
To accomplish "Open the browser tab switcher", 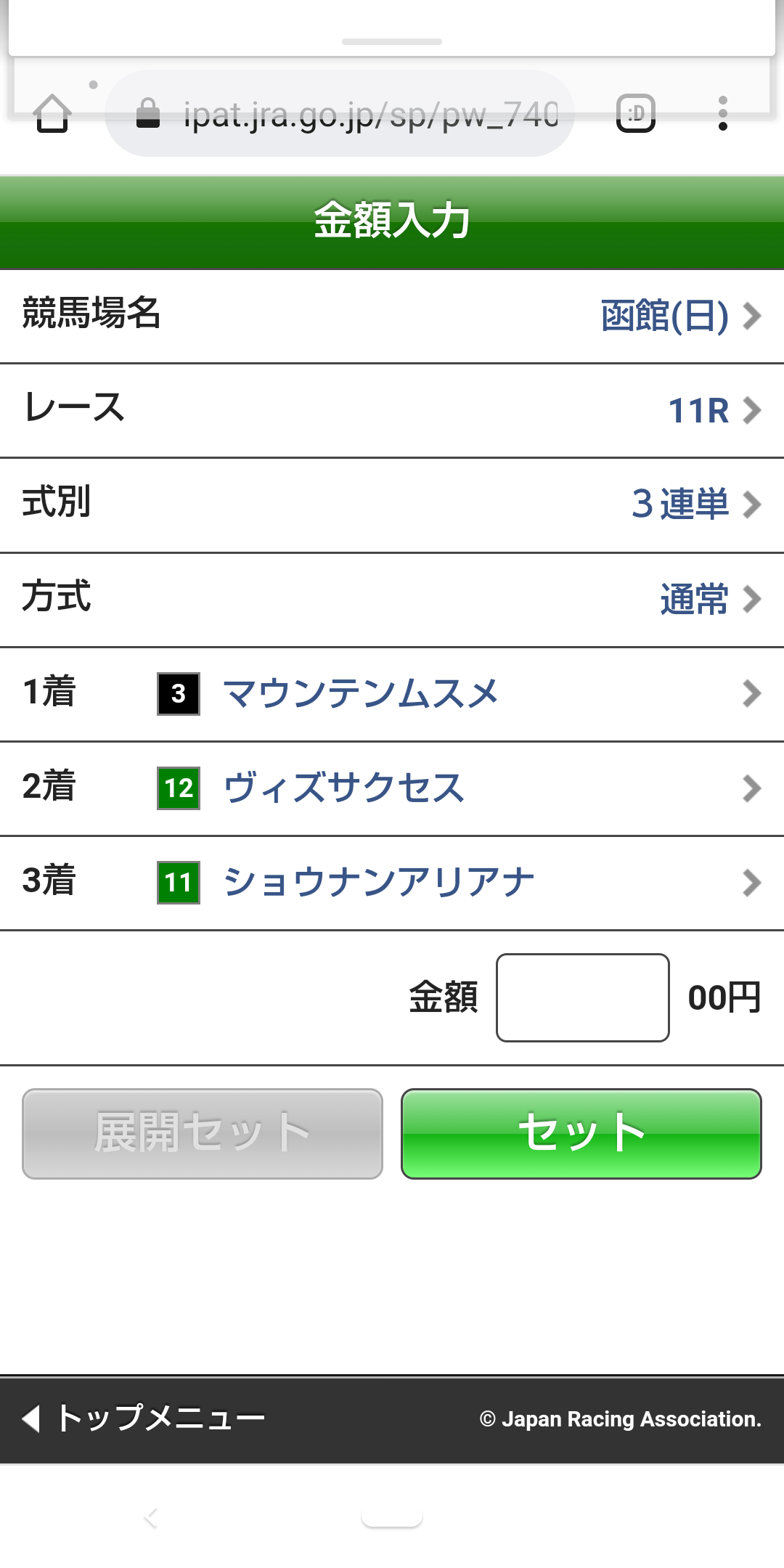I will [636, 114].
